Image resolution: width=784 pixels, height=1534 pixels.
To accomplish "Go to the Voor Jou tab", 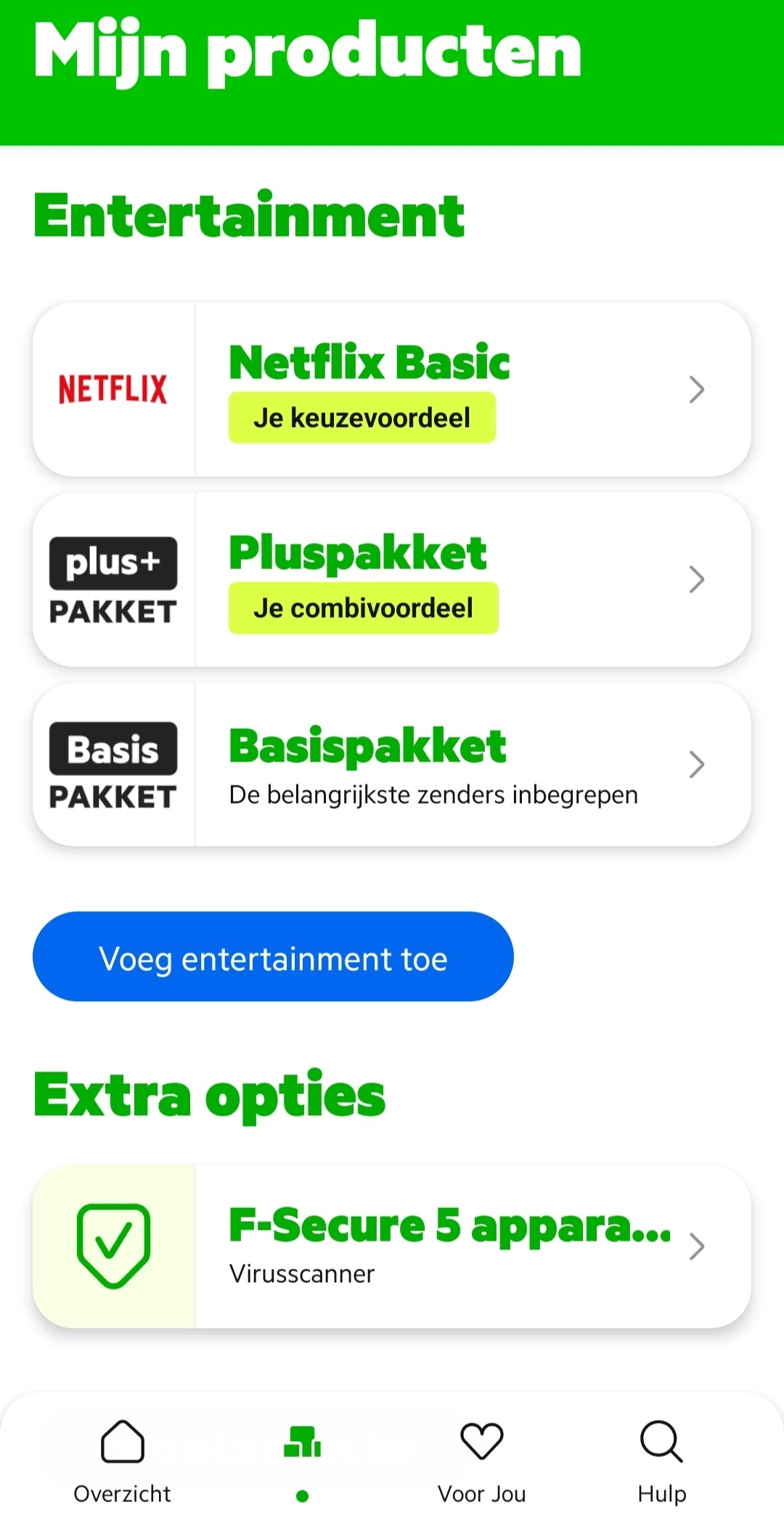I will coord(481,1461).
